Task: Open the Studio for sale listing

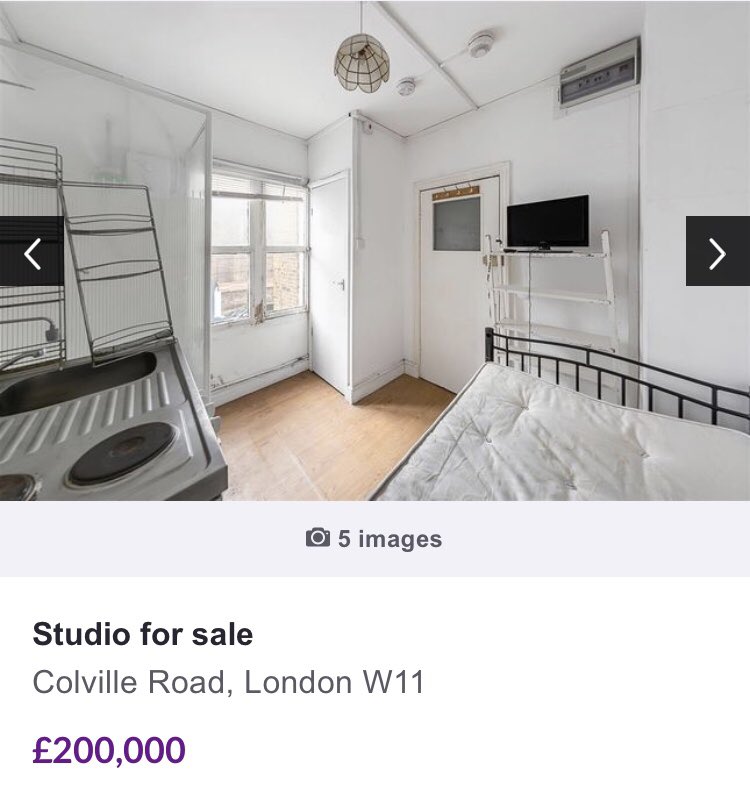Action: point(142,634)
